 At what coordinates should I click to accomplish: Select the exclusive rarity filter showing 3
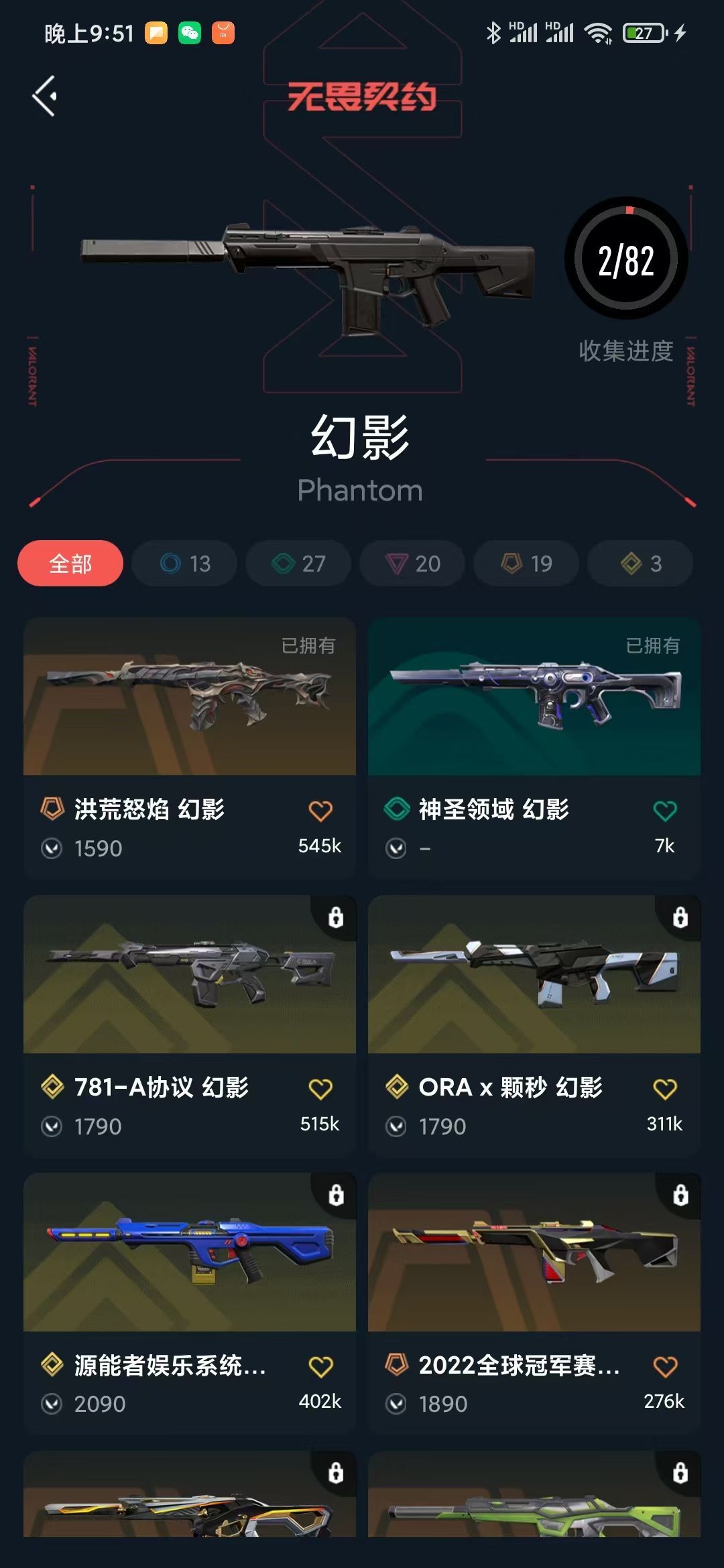point(639,564)
